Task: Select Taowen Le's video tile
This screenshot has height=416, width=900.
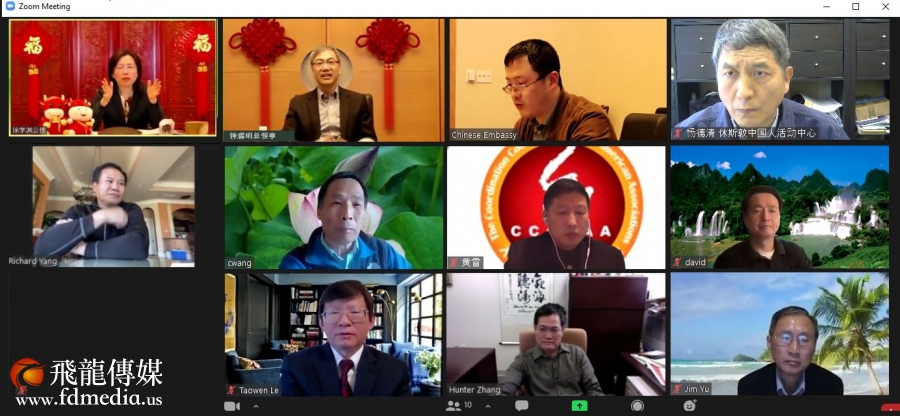Action: [x=331, y=335]
